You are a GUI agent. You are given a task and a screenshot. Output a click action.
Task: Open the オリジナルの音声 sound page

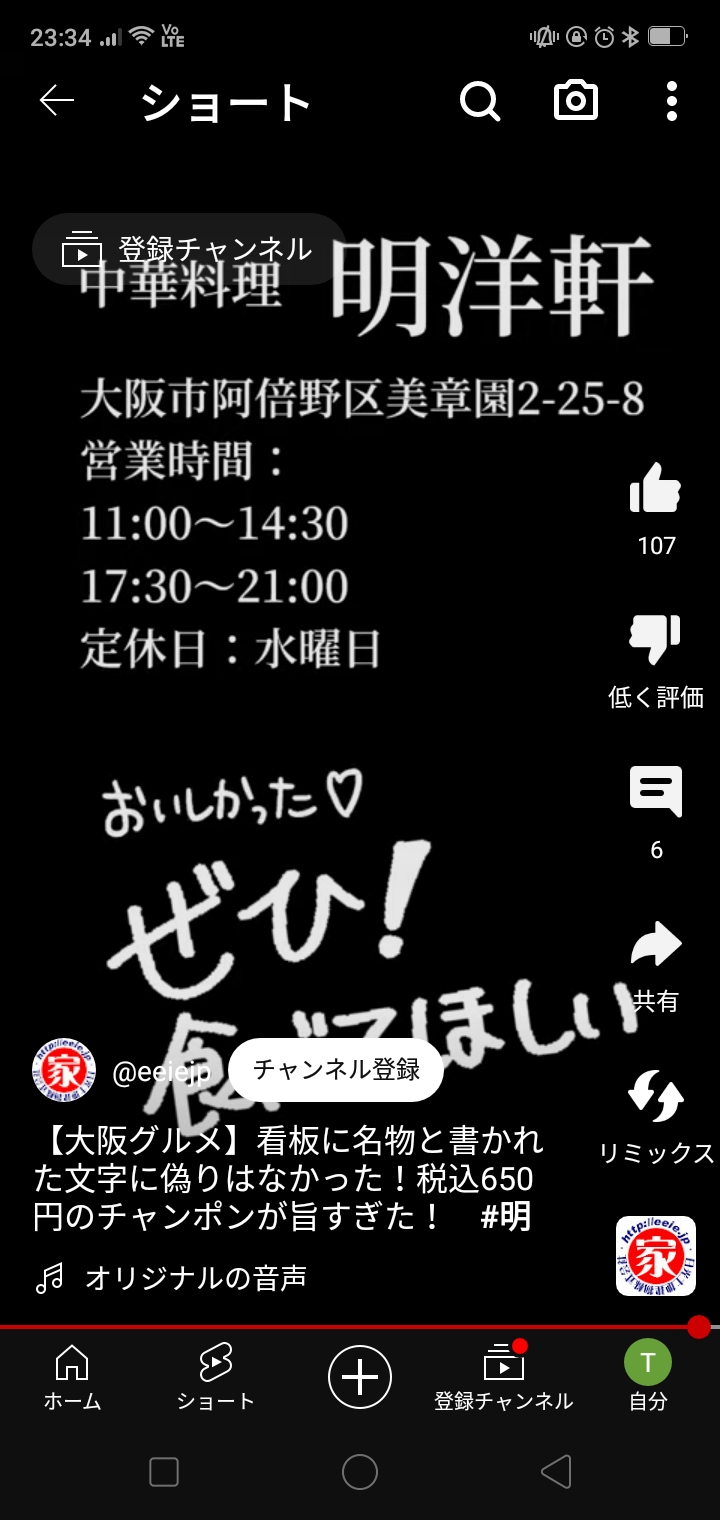(195, 1277)
